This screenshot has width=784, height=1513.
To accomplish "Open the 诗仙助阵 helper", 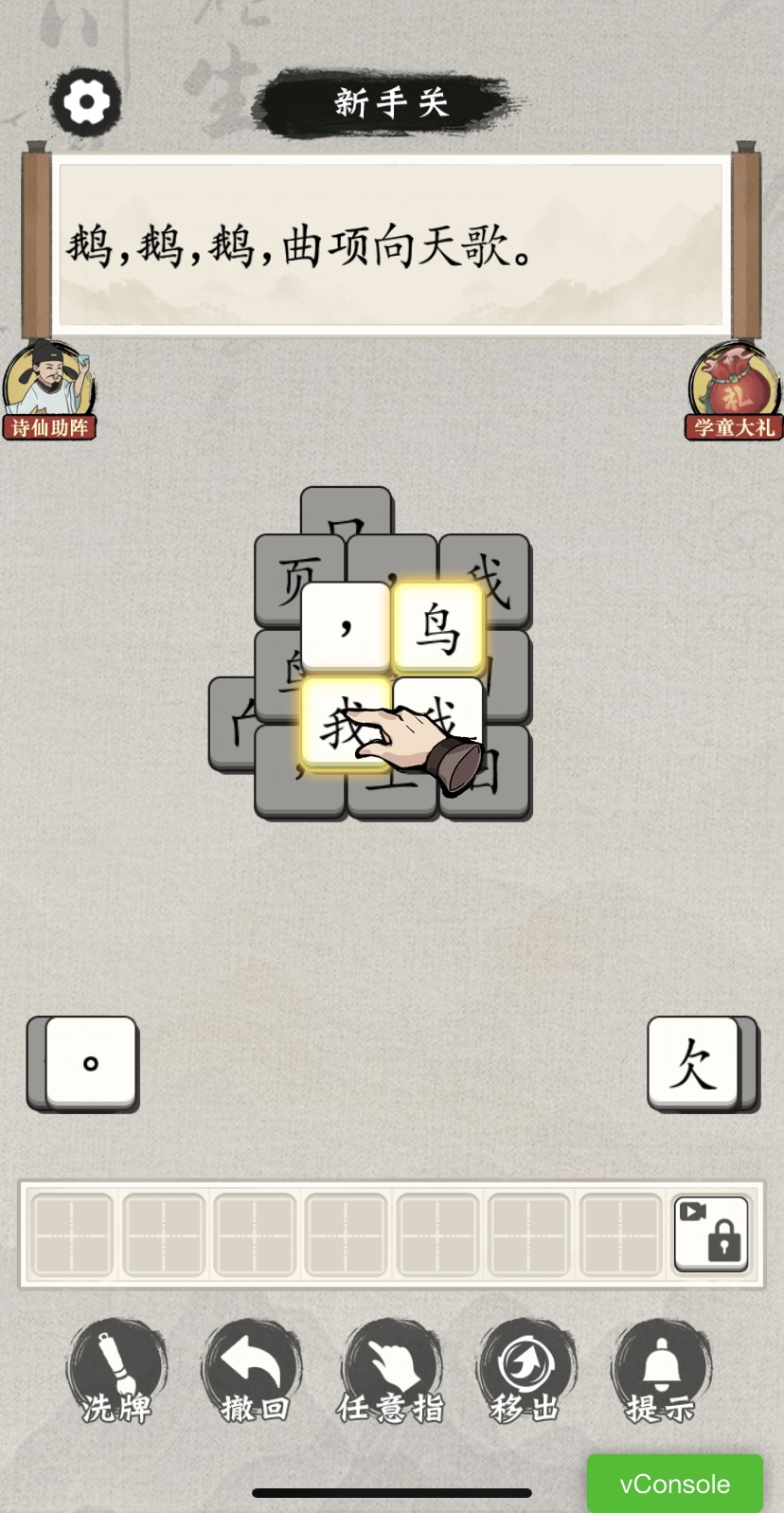I will coord(49,390).
